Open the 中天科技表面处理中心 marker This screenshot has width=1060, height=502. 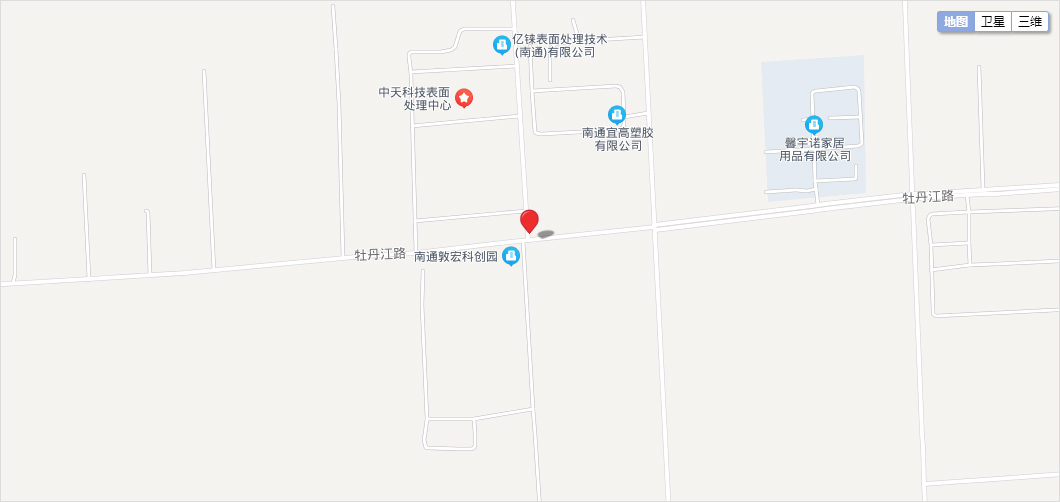pyautogui.click(x=465, y=97)
